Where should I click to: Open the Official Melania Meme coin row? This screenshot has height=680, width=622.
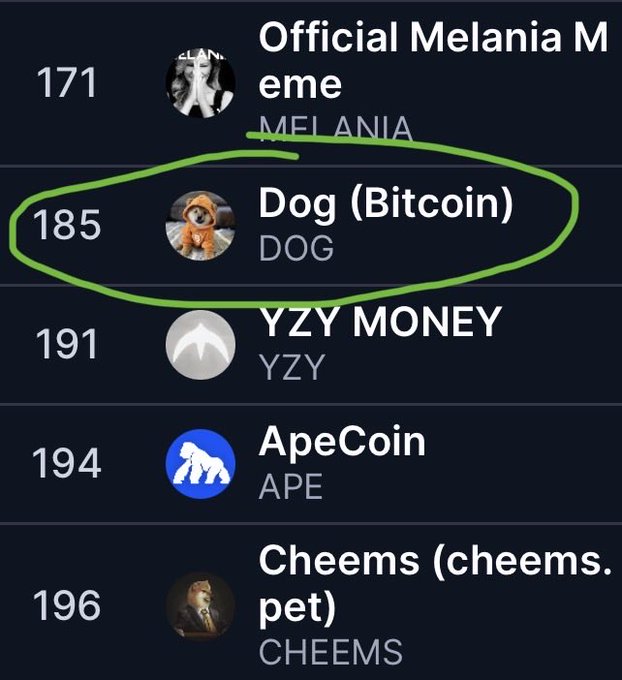tap(430, 62)
